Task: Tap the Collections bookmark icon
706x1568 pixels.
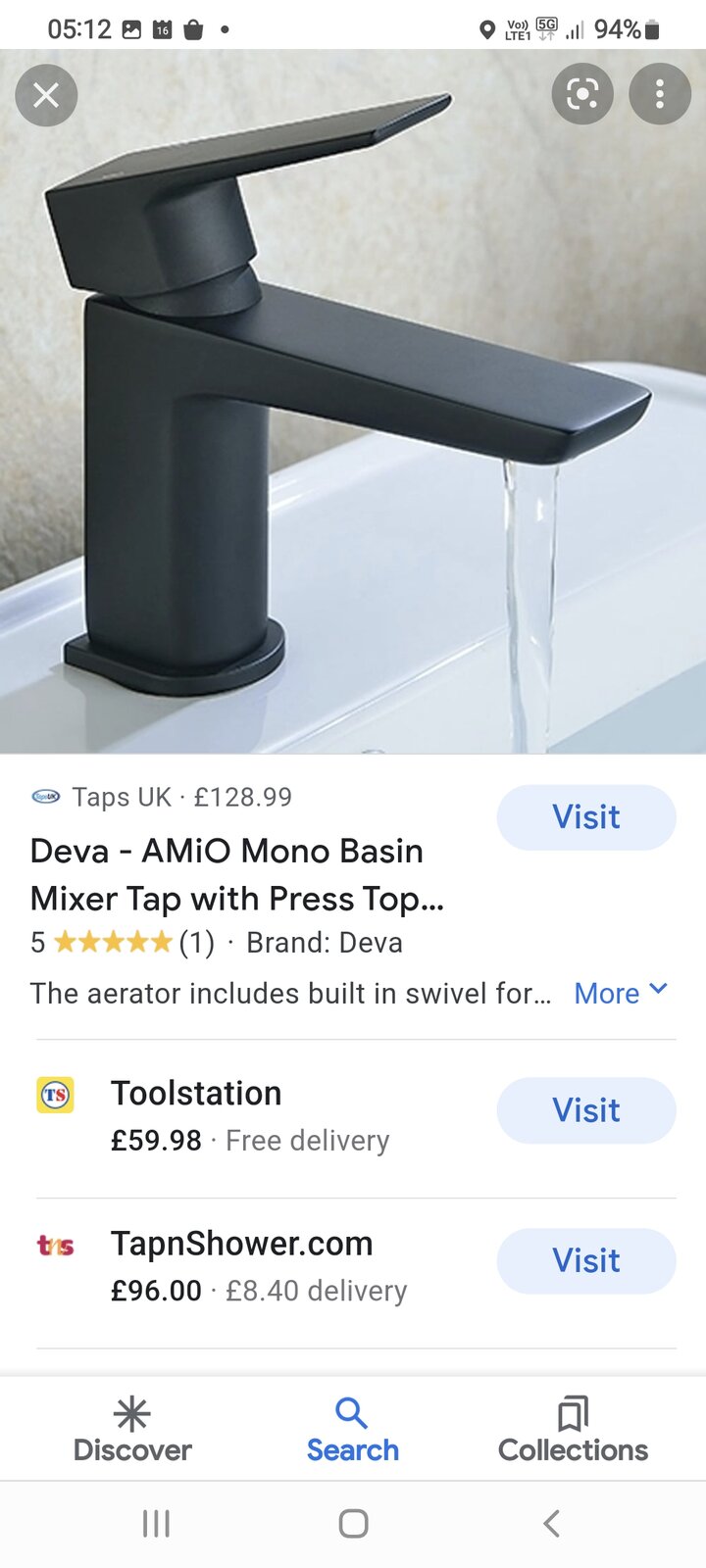Action: pos(572,1411)
